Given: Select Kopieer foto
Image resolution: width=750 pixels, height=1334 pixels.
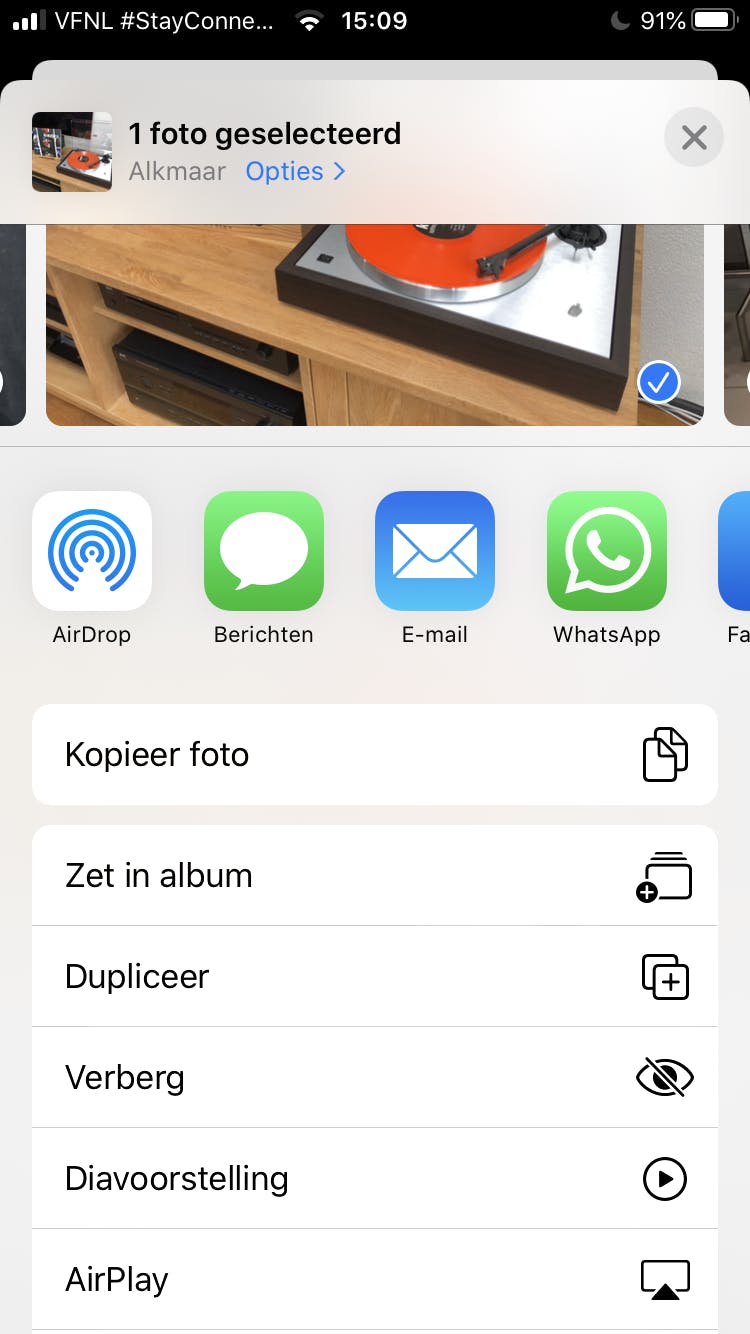Looking at the screenshot, I should pyautogui.click(x=375, y=755).
